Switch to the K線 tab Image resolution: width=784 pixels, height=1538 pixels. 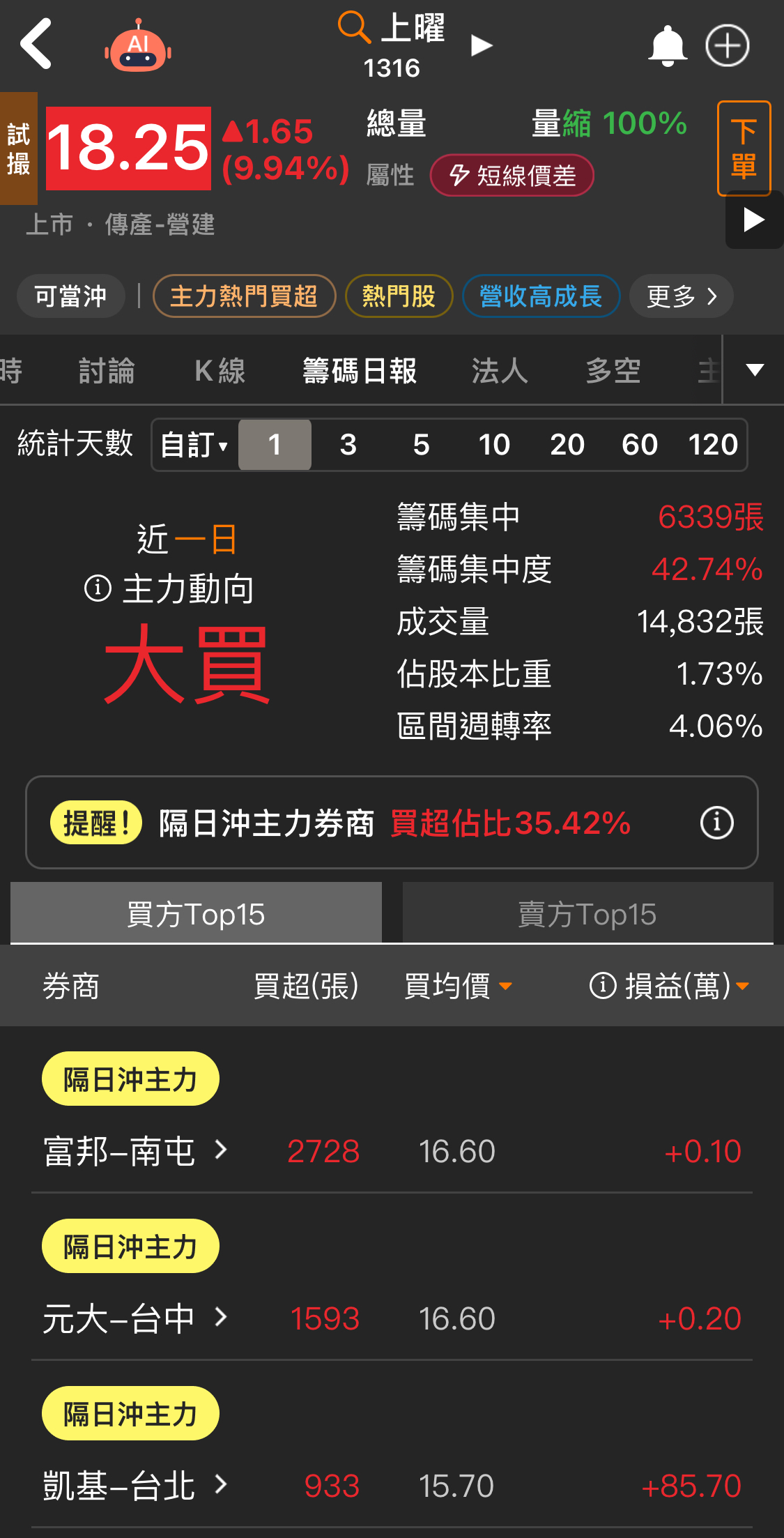pos(220,371)
